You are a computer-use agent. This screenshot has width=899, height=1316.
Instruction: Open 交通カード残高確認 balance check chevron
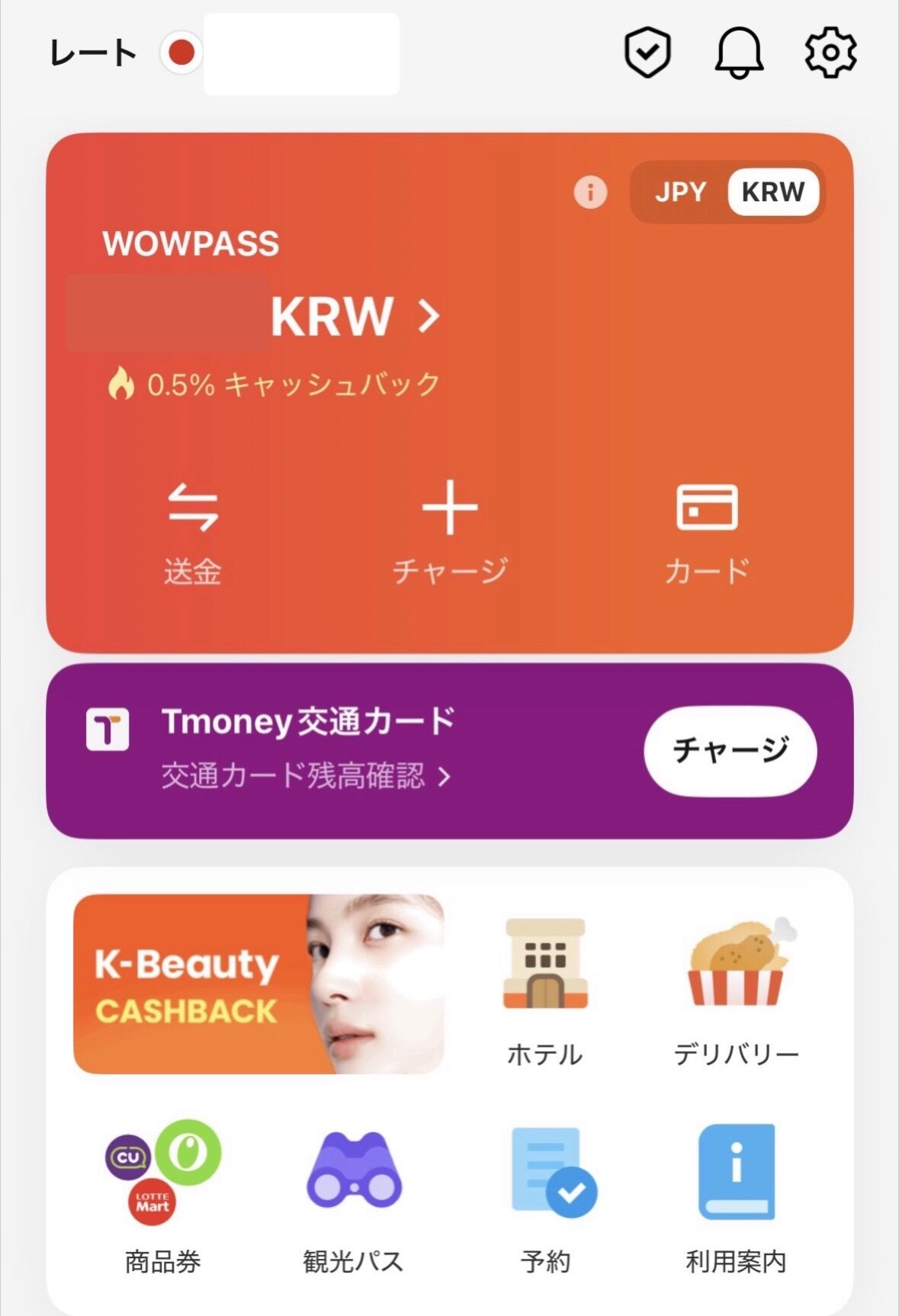[x=445, y=775]
